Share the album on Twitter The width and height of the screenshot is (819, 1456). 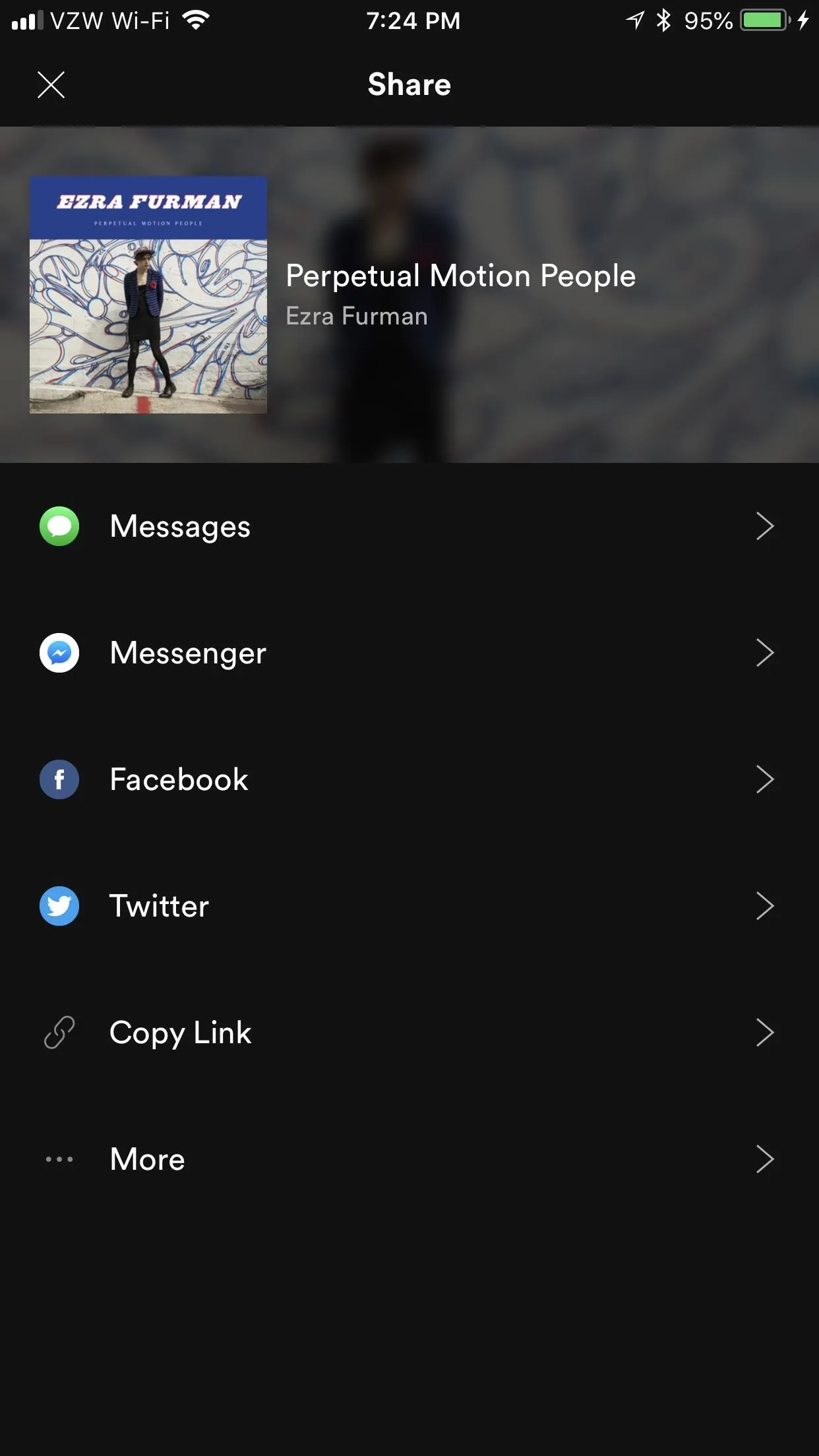(x=409, y=906)
